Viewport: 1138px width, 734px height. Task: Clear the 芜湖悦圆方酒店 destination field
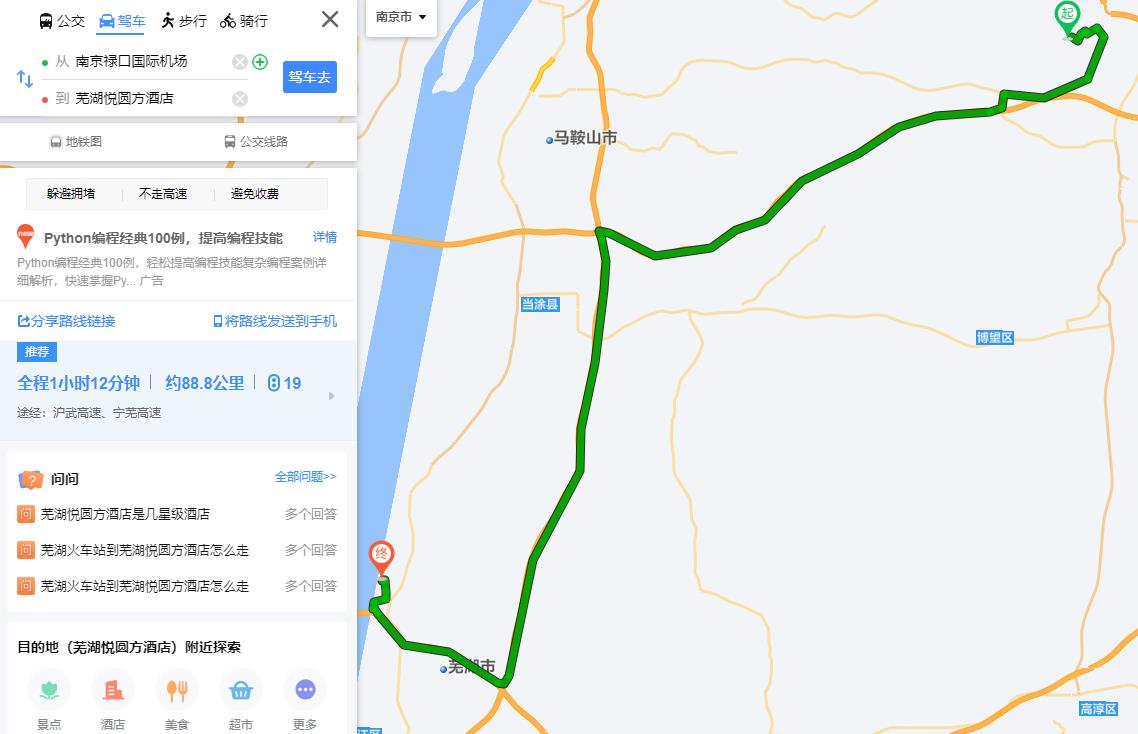pyautogui.click(x=240, y=98)
